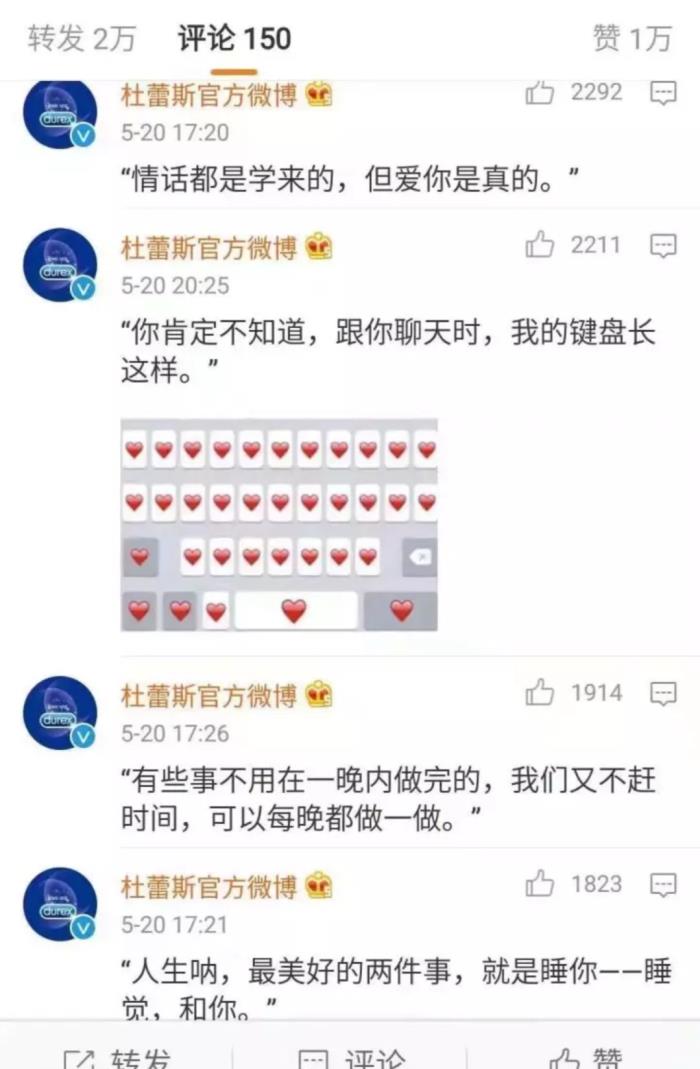Screen dimensions: 700x1069
Task: Tap reply icon on the 2211-likes comment
Action: click(663, 245)
